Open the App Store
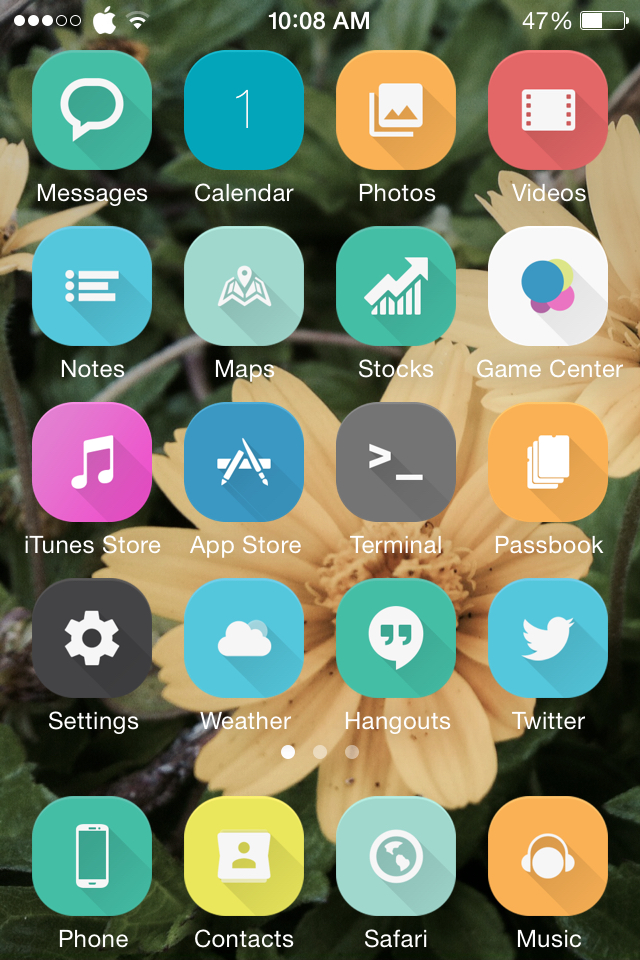 click(x=244, y=462)
